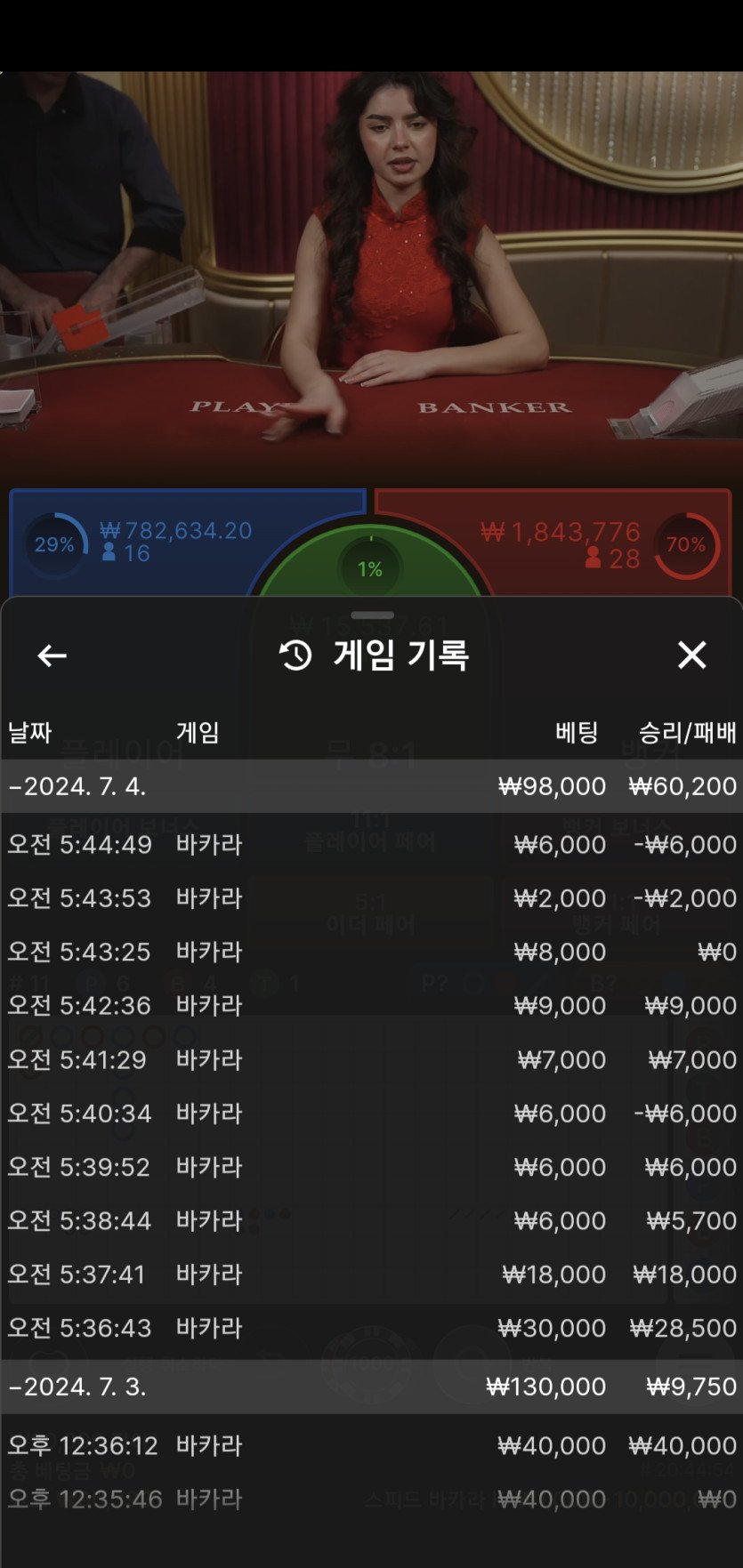
Task: Open the 오전 5:41:29 바카라 record
Action: (x=371, y=1059)
